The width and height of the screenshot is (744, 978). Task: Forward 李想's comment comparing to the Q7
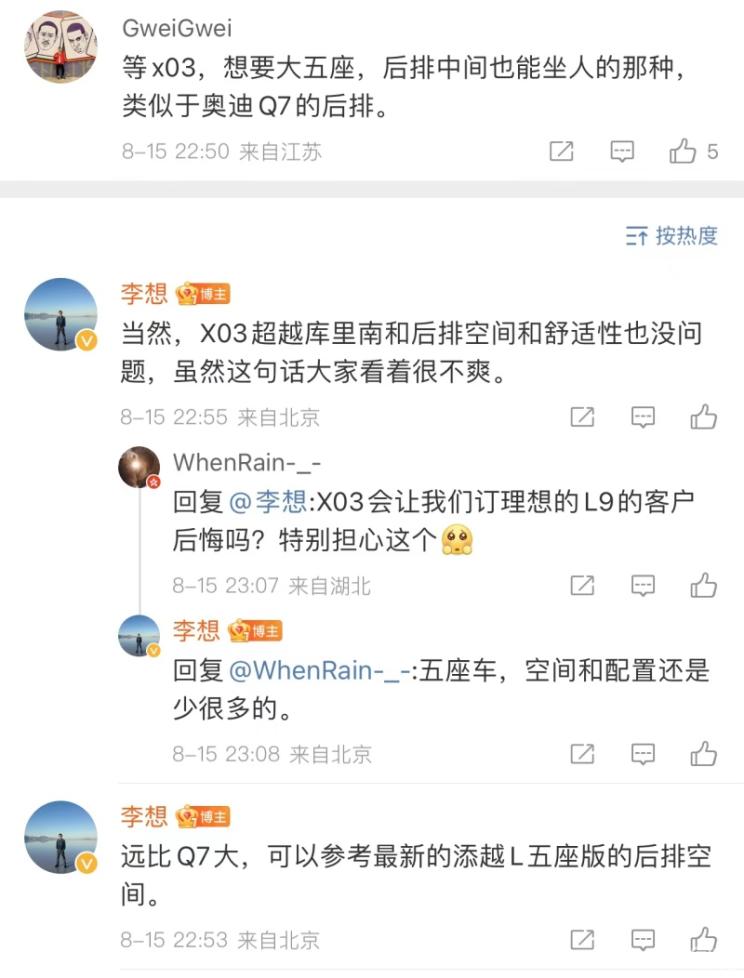(583, 941)
